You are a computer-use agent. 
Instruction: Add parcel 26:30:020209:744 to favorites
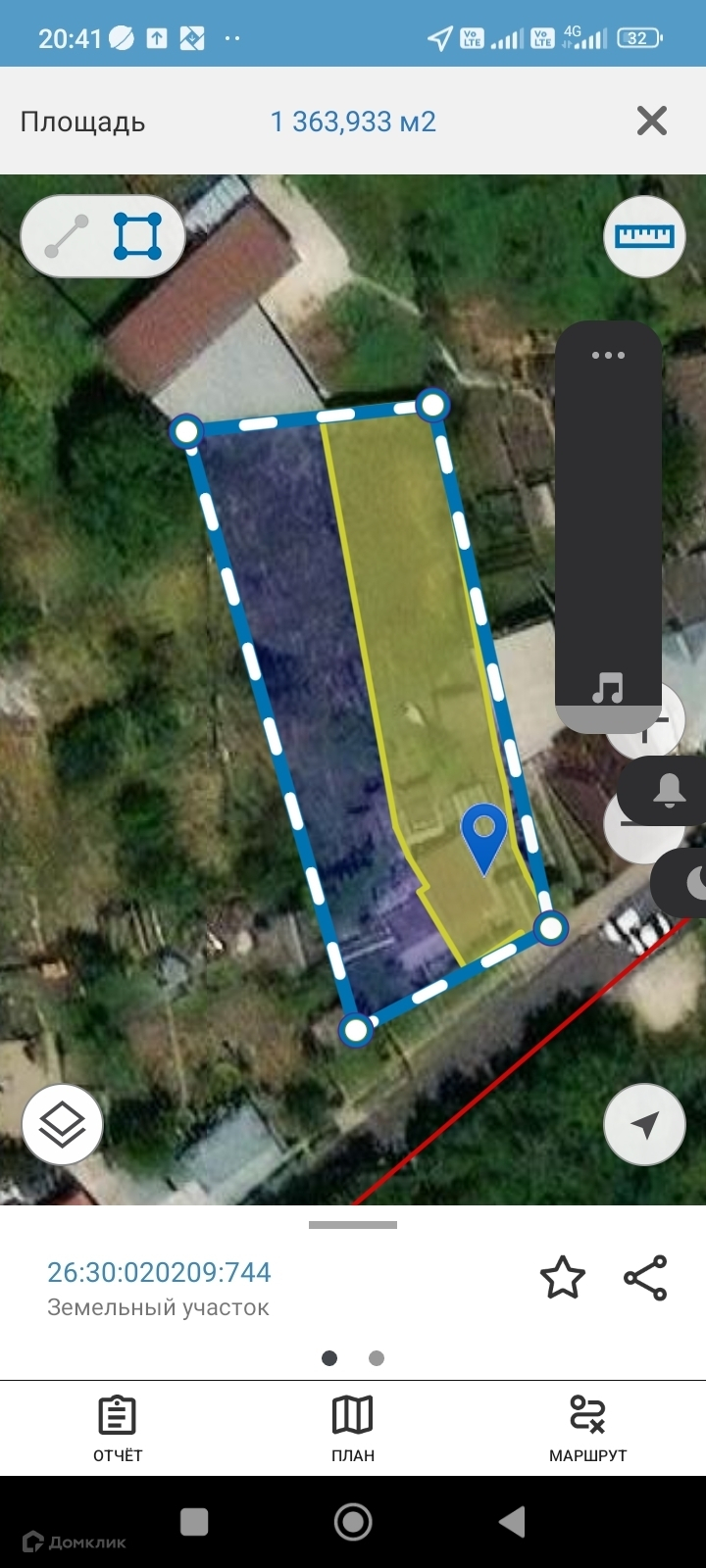(x=563, y=1278)
